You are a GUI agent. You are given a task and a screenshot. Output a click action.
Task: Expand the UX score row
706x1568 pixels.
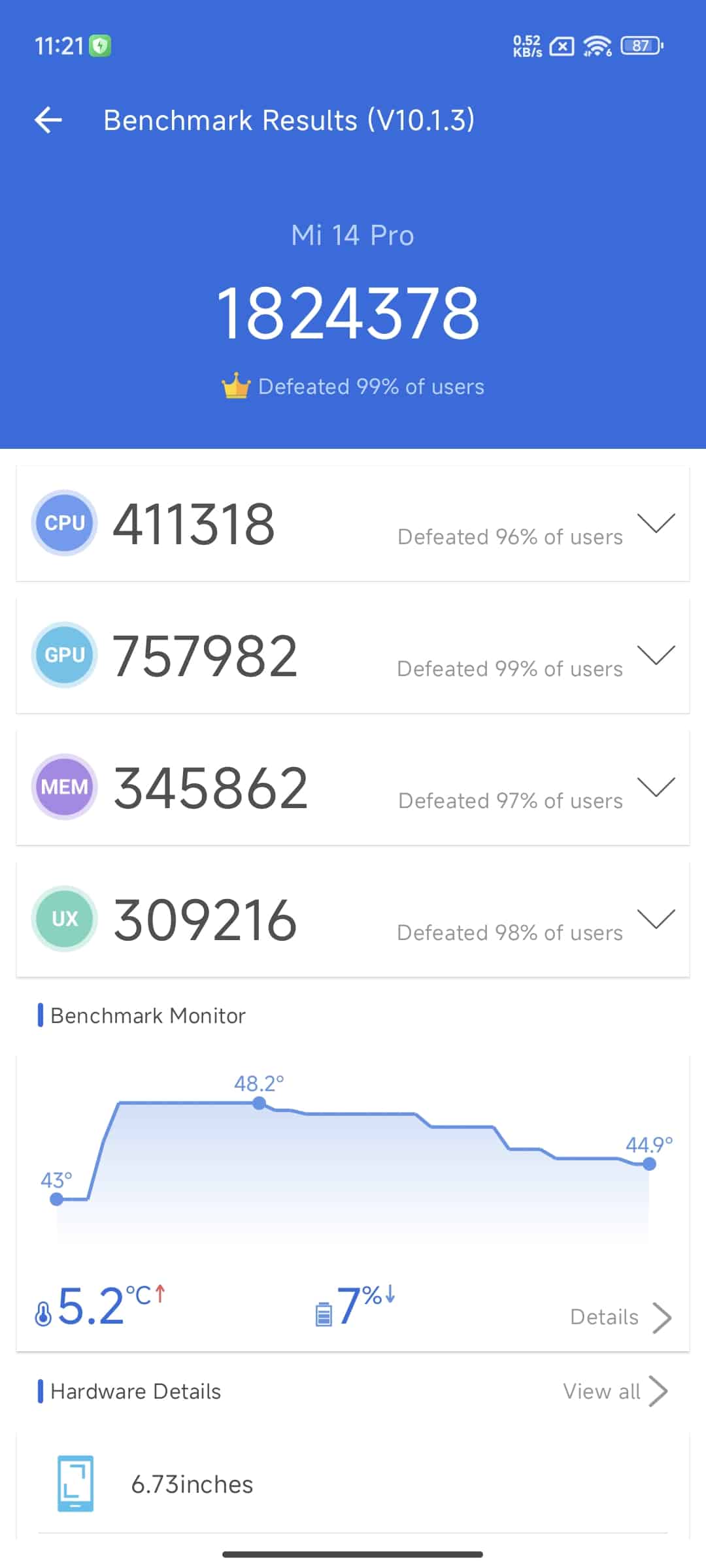(x=656, y=919)
